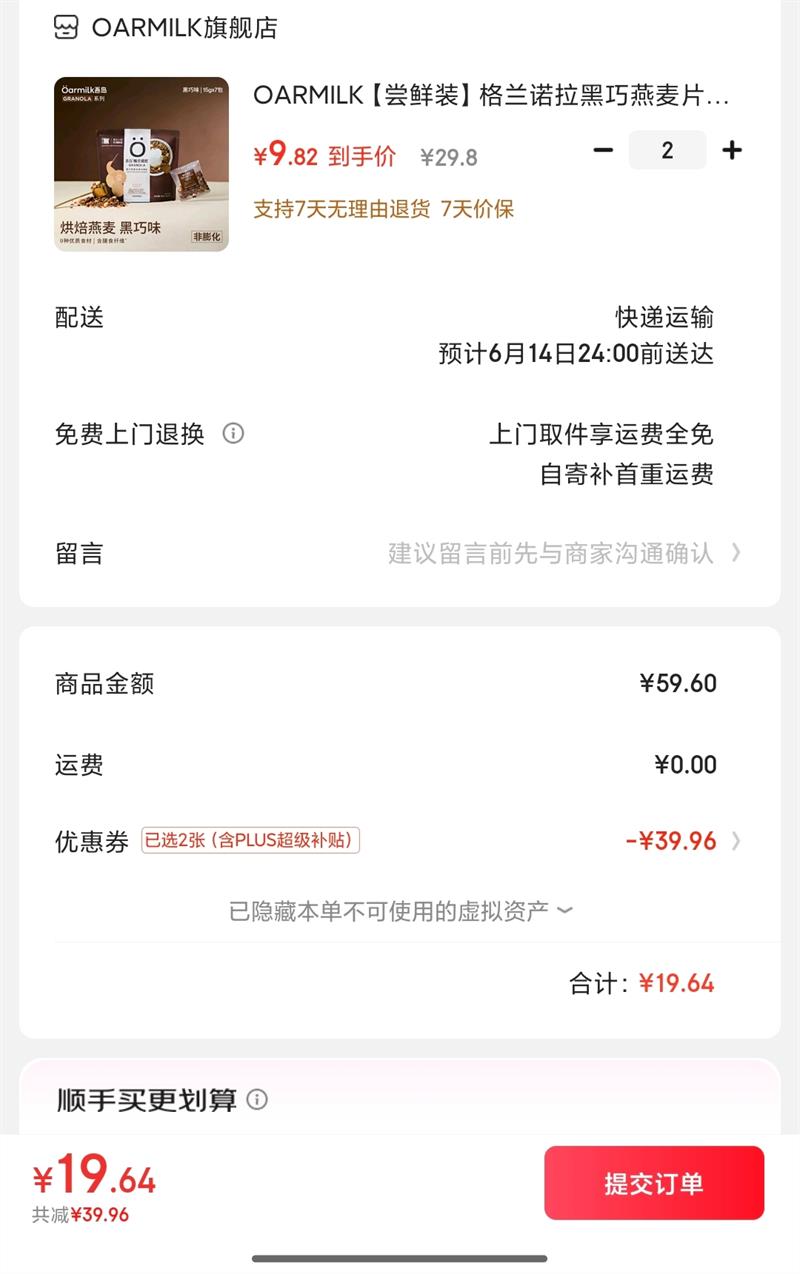Open the granola product thumbnail
Viewport: 800px width, 1274px height.
(141, 164)
